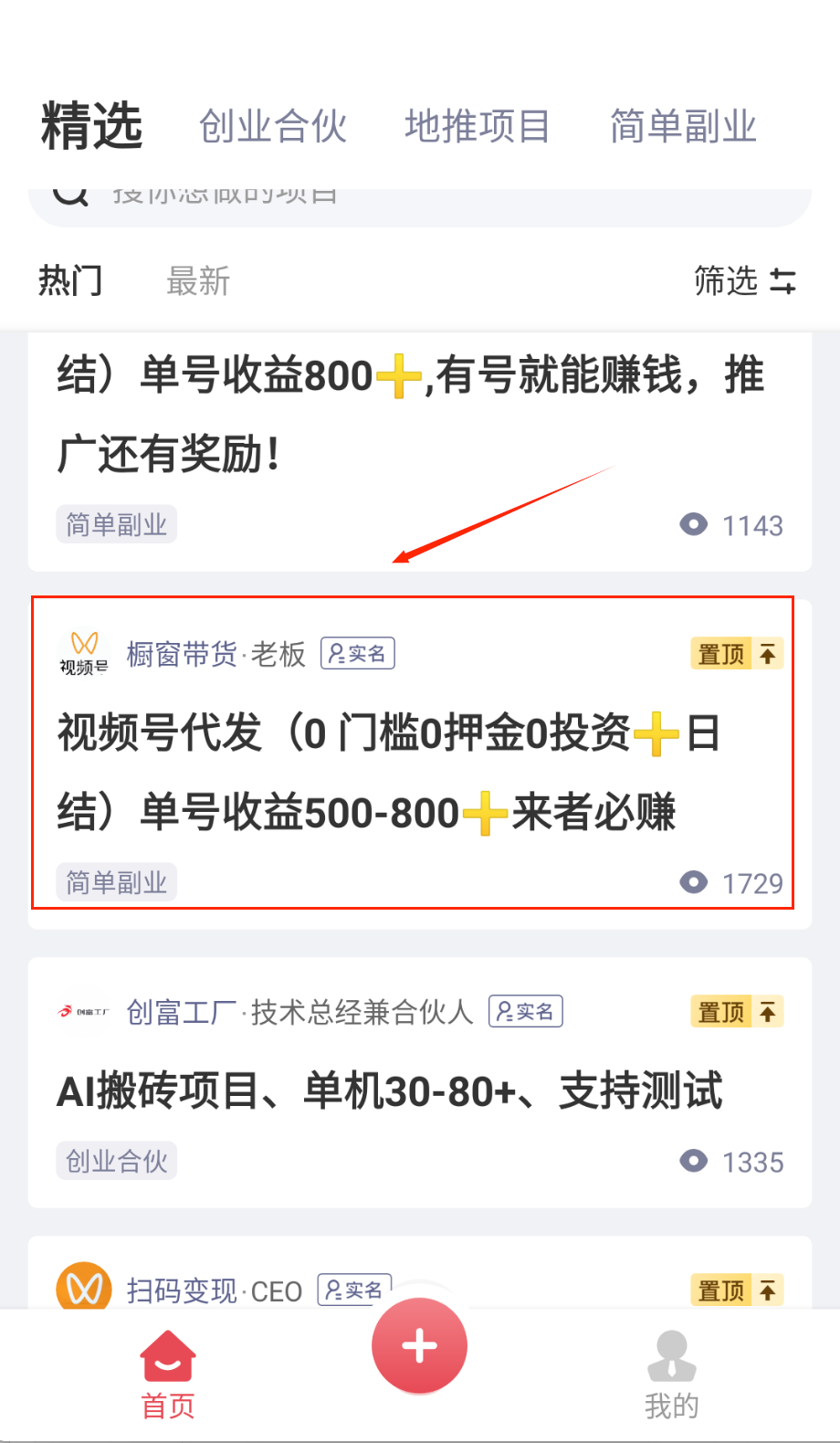The image size is (840, 1443).
Task: Tap the project search box
Action: (420, 205)
